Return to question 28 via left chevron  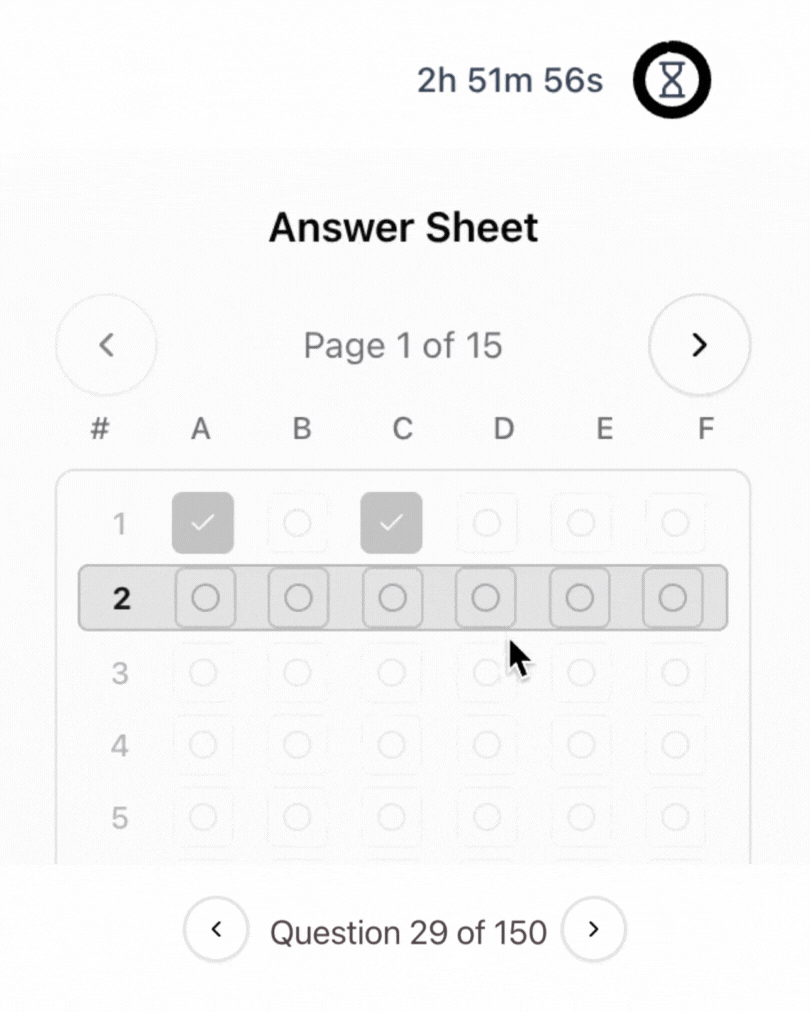click(216, 930)
